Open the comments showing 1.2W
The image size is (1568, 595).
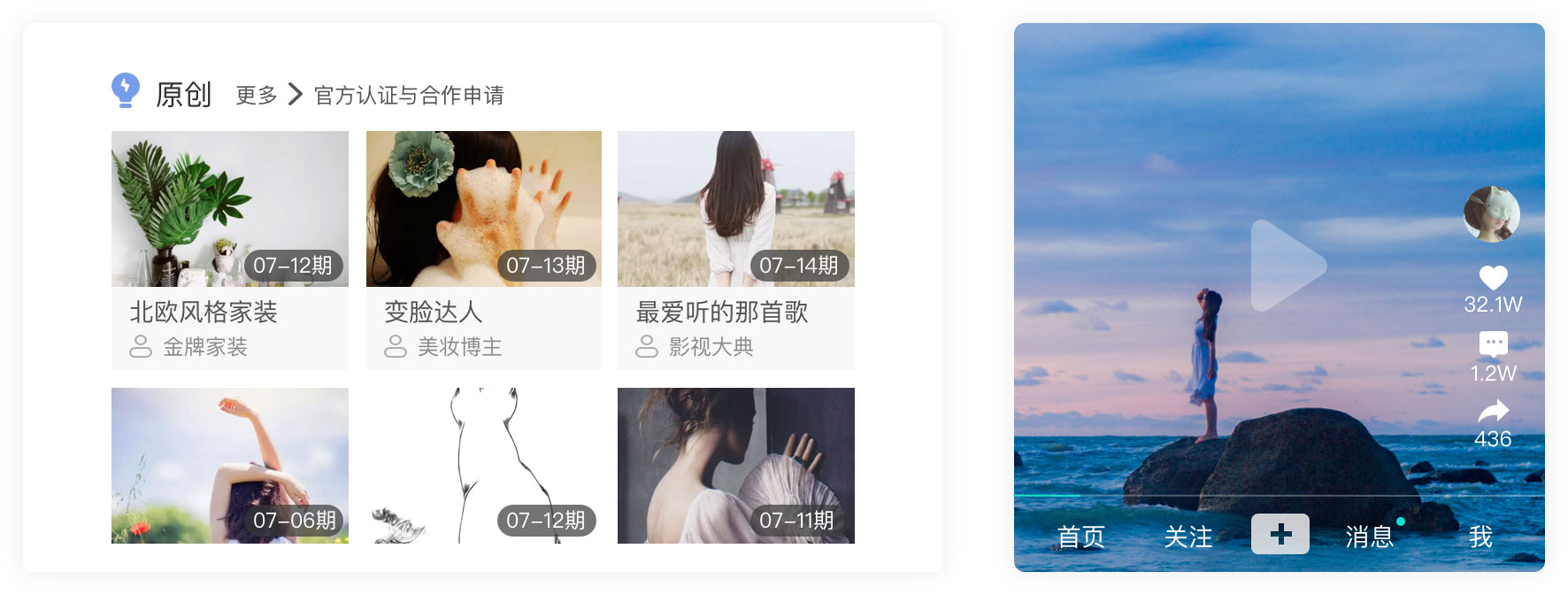tap(1493, 344)
